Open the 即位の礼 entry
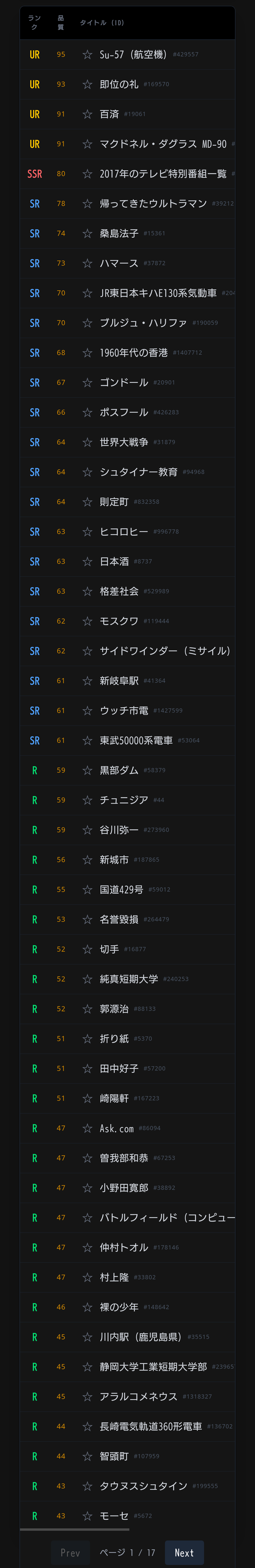This screenshot has width=255, height=1568. (x=119, y=85)
